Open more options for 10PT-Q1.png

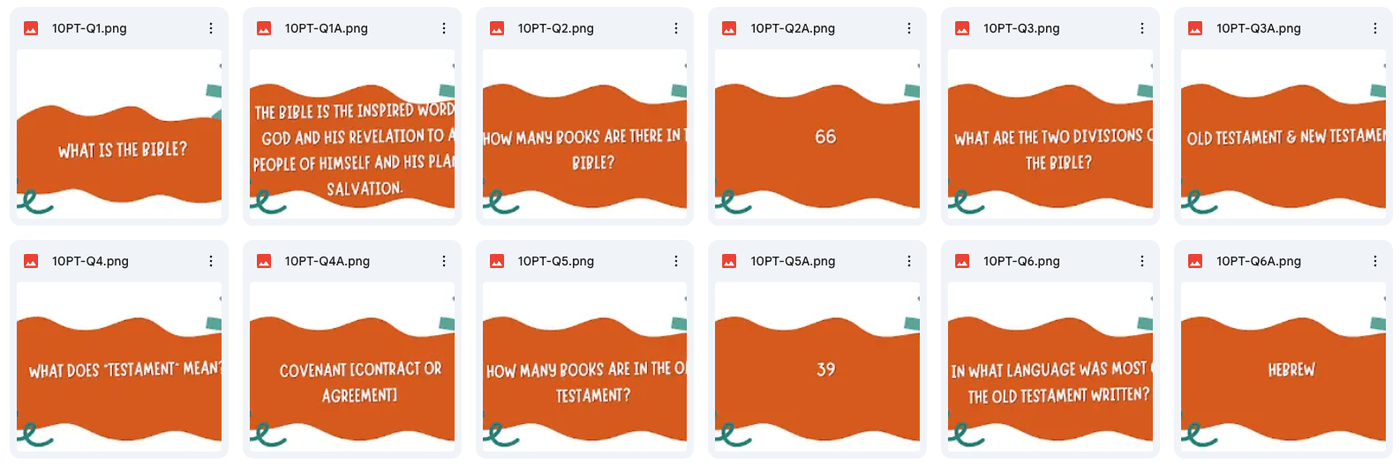point(211,29)
